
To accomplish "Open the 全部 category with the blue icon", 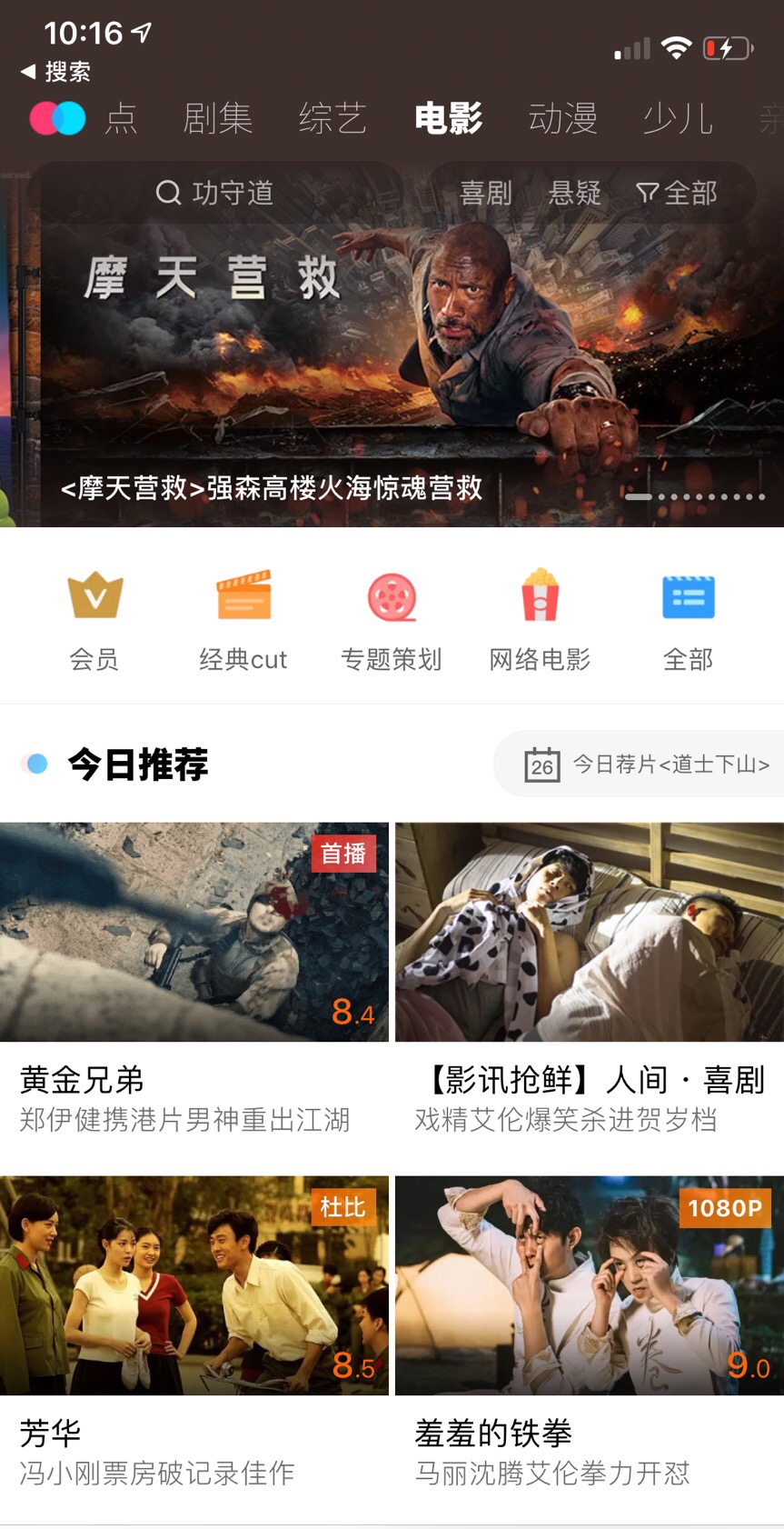I will tap(688, 620).
